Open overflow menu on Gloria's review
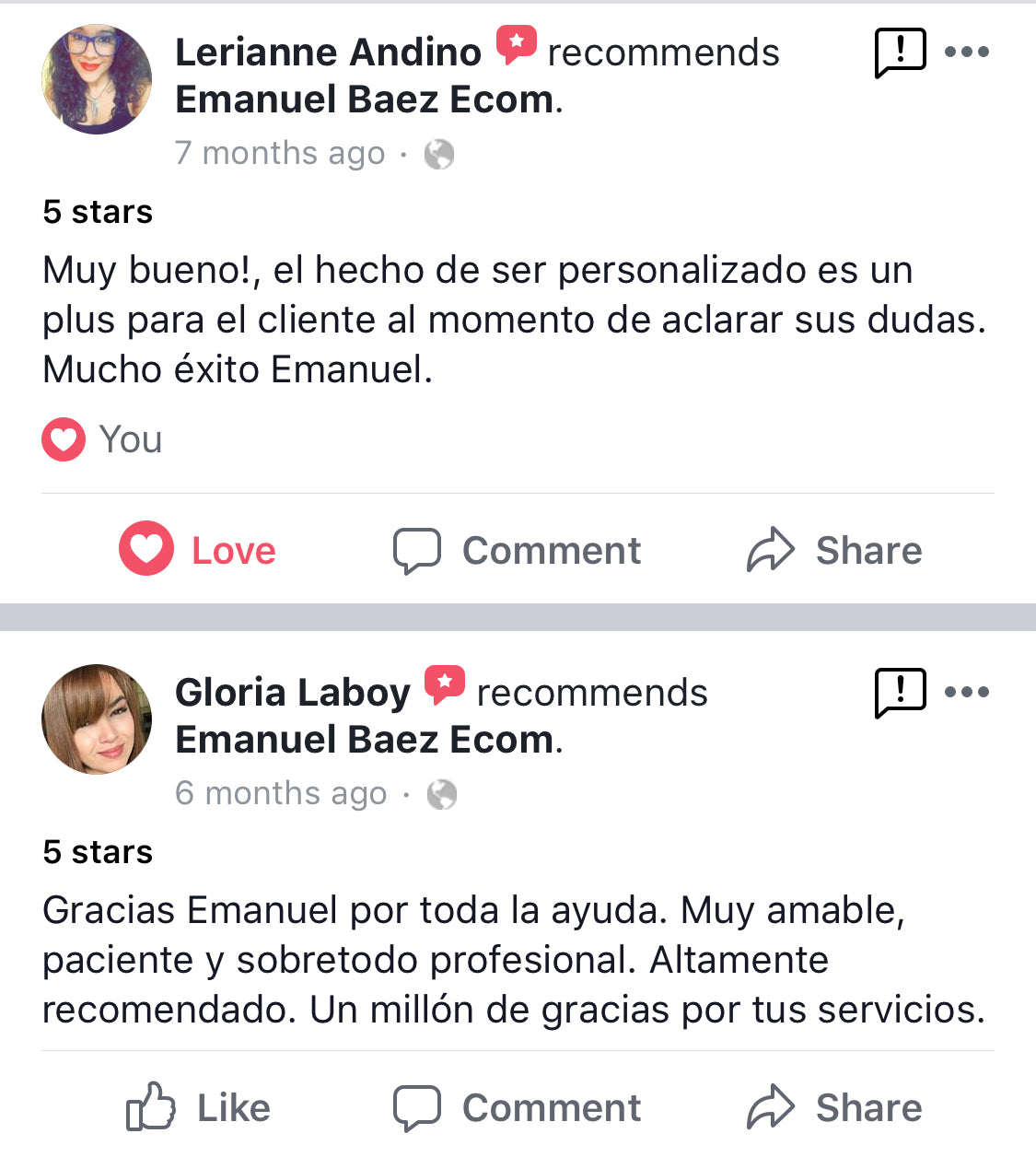Viewport: 1036px width, 1157px height. pos(967,693)
